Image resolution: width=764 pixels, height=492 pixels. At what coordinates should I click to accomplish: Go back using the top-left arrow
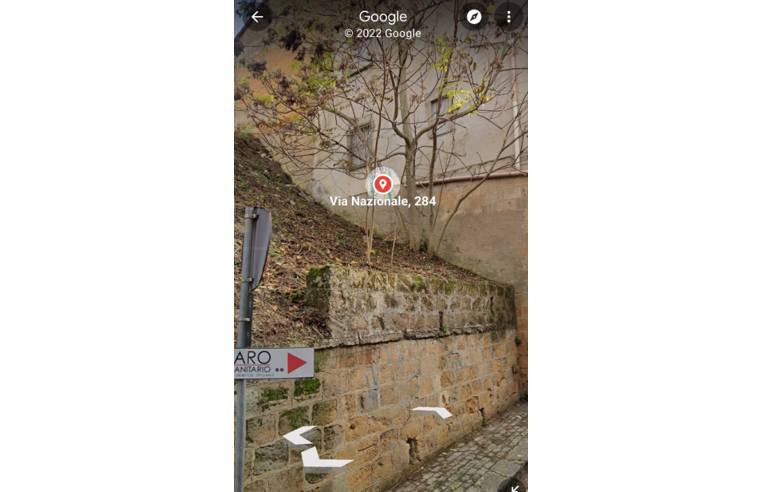click(x=257, y=17)
